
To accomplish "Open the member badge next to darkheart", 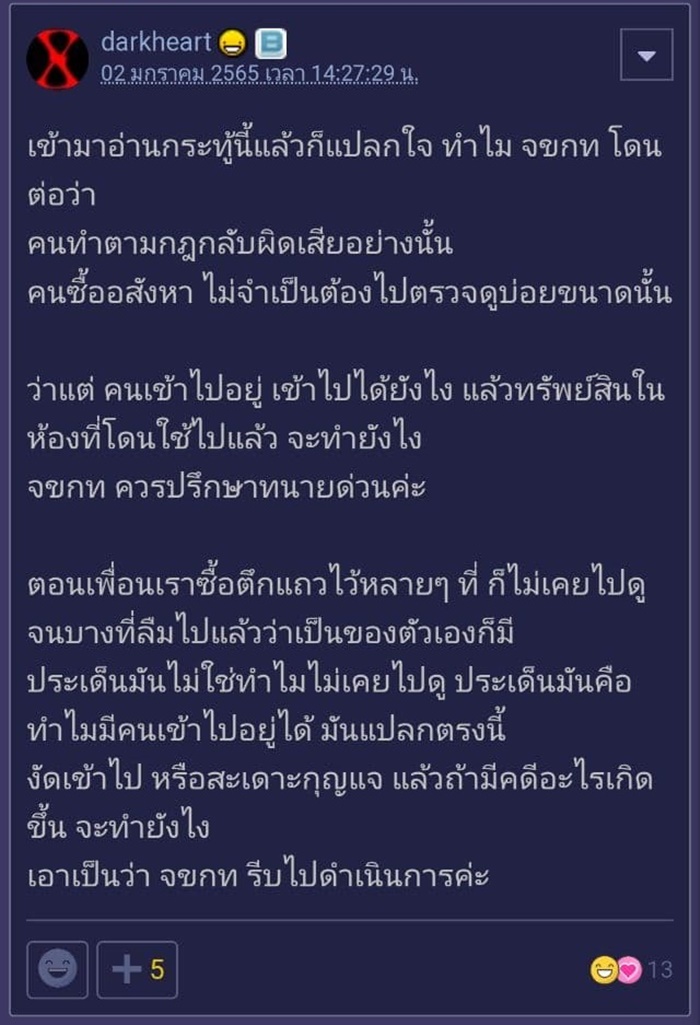I will pos(270,43).
